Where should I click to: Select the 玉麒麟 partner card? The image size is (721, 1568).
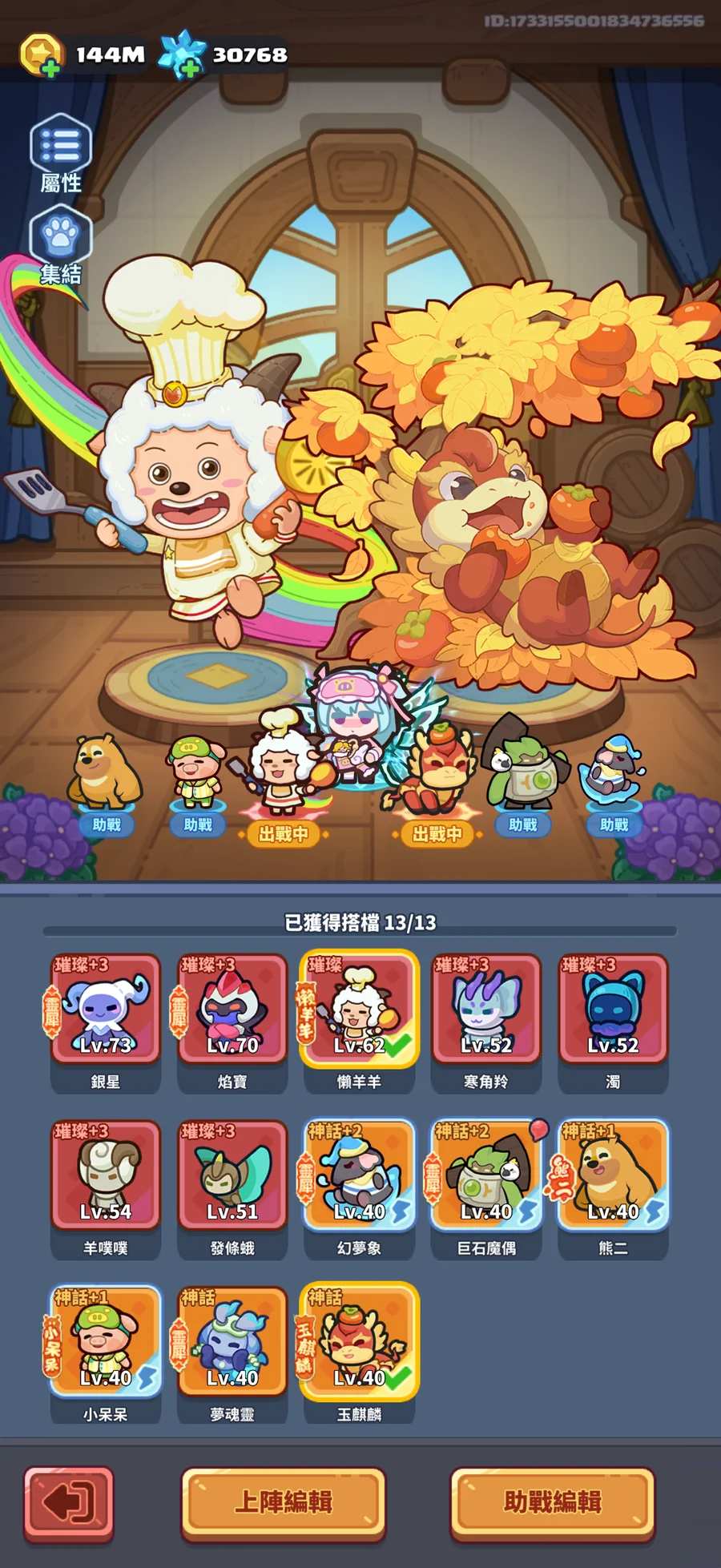pyautogui.click(x=359, y=1343)
